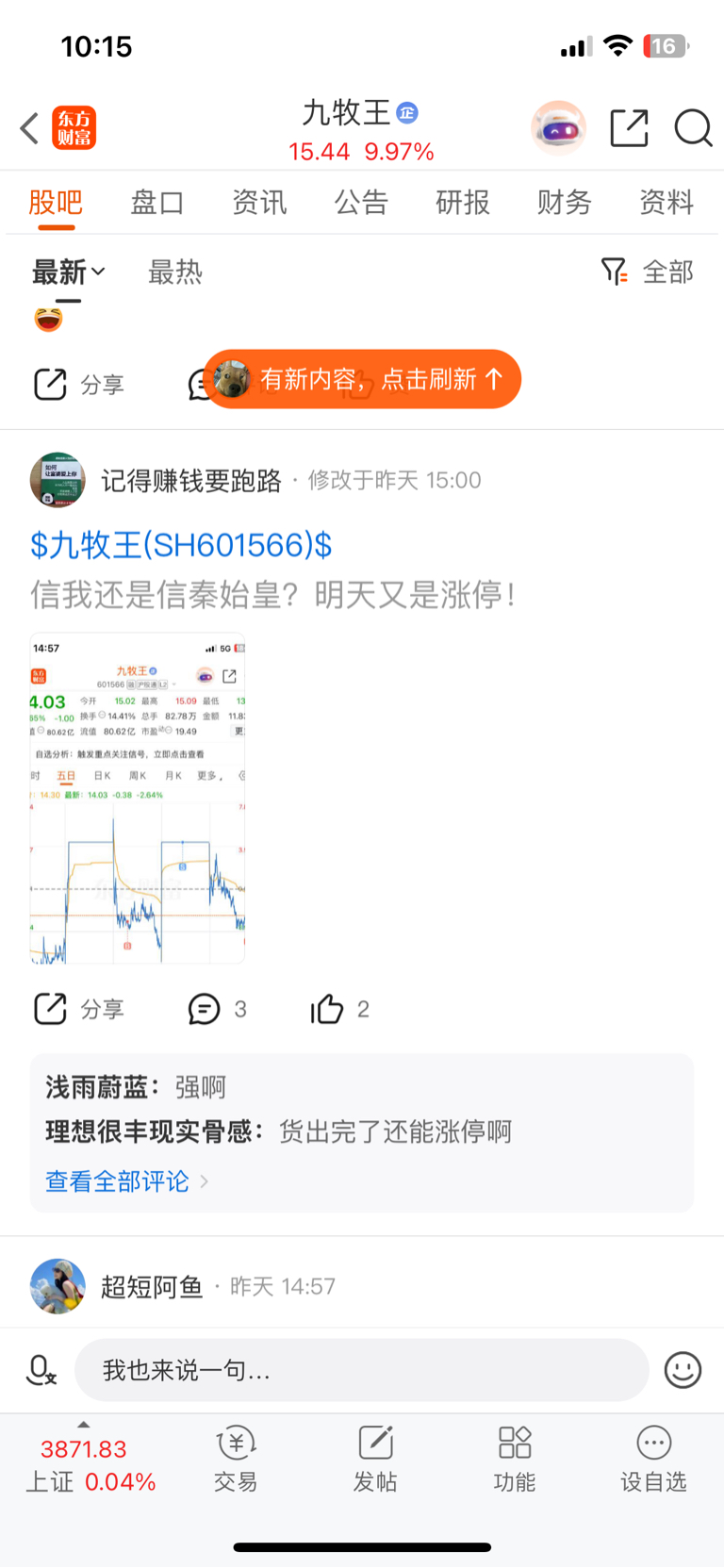
Task: View the 研报 tab
Action: tap(463, 202)
